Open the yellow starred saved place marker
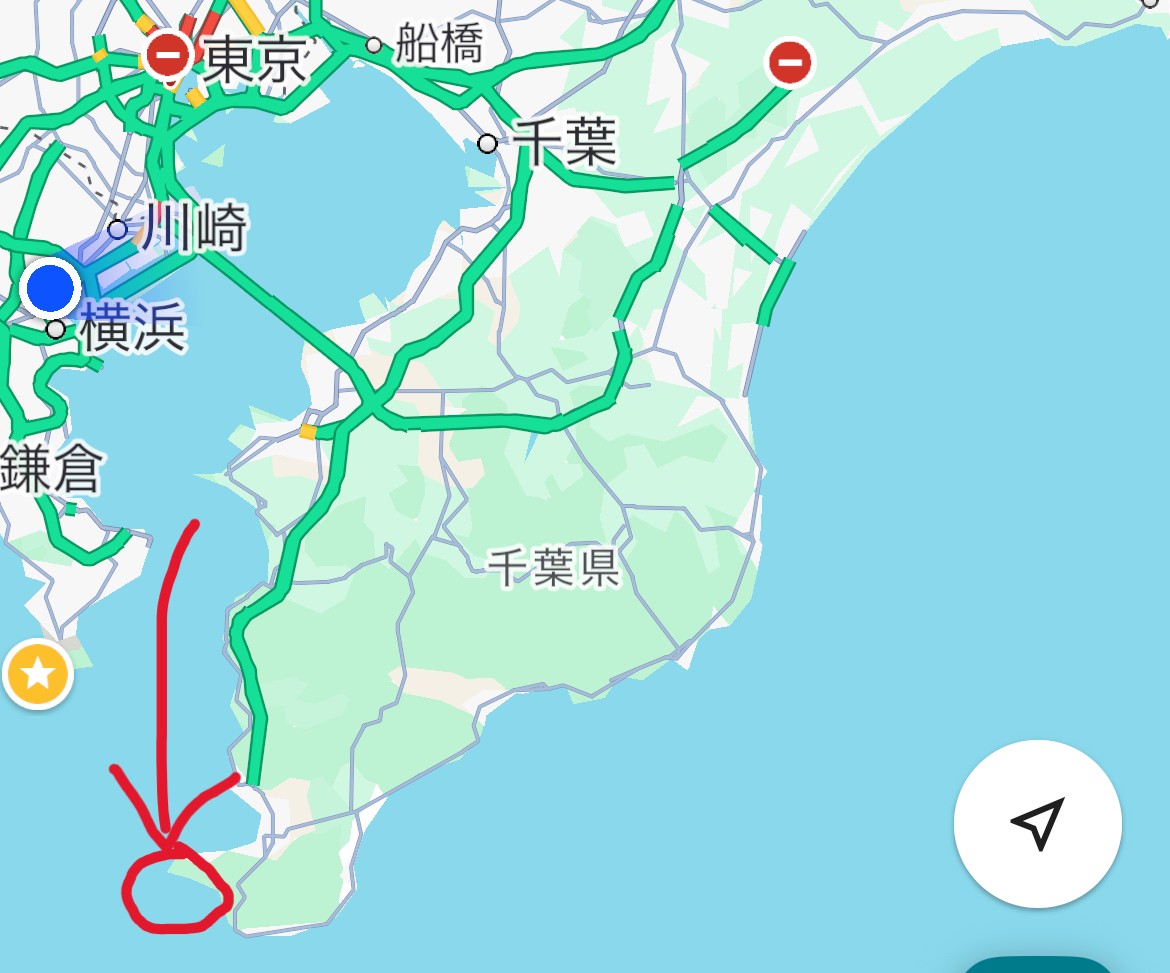1170x973 pixels. [38, 674]
